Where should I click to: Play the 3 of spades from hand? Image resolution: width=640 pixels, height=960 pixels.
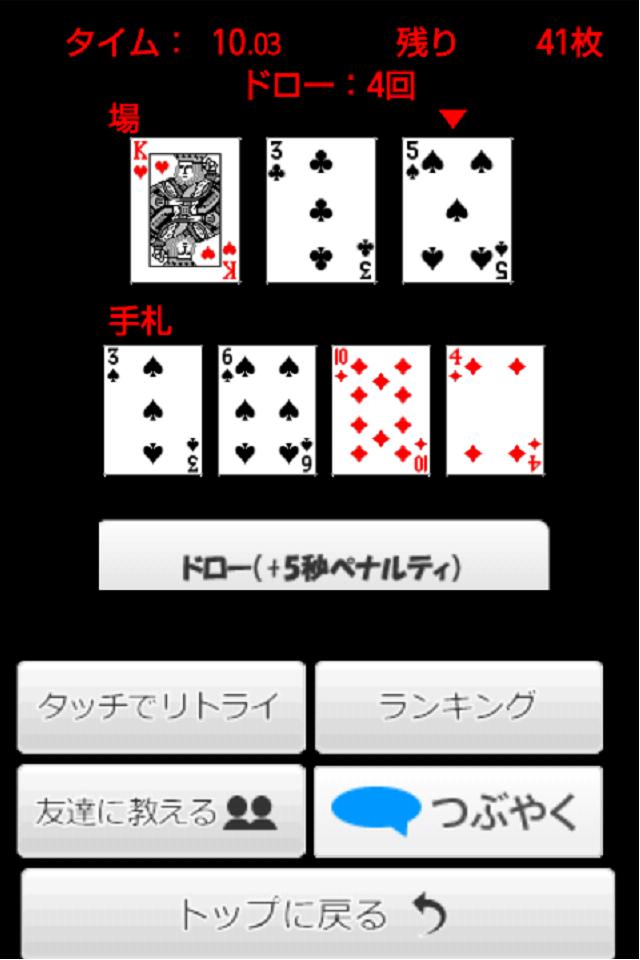coord(153,410)
